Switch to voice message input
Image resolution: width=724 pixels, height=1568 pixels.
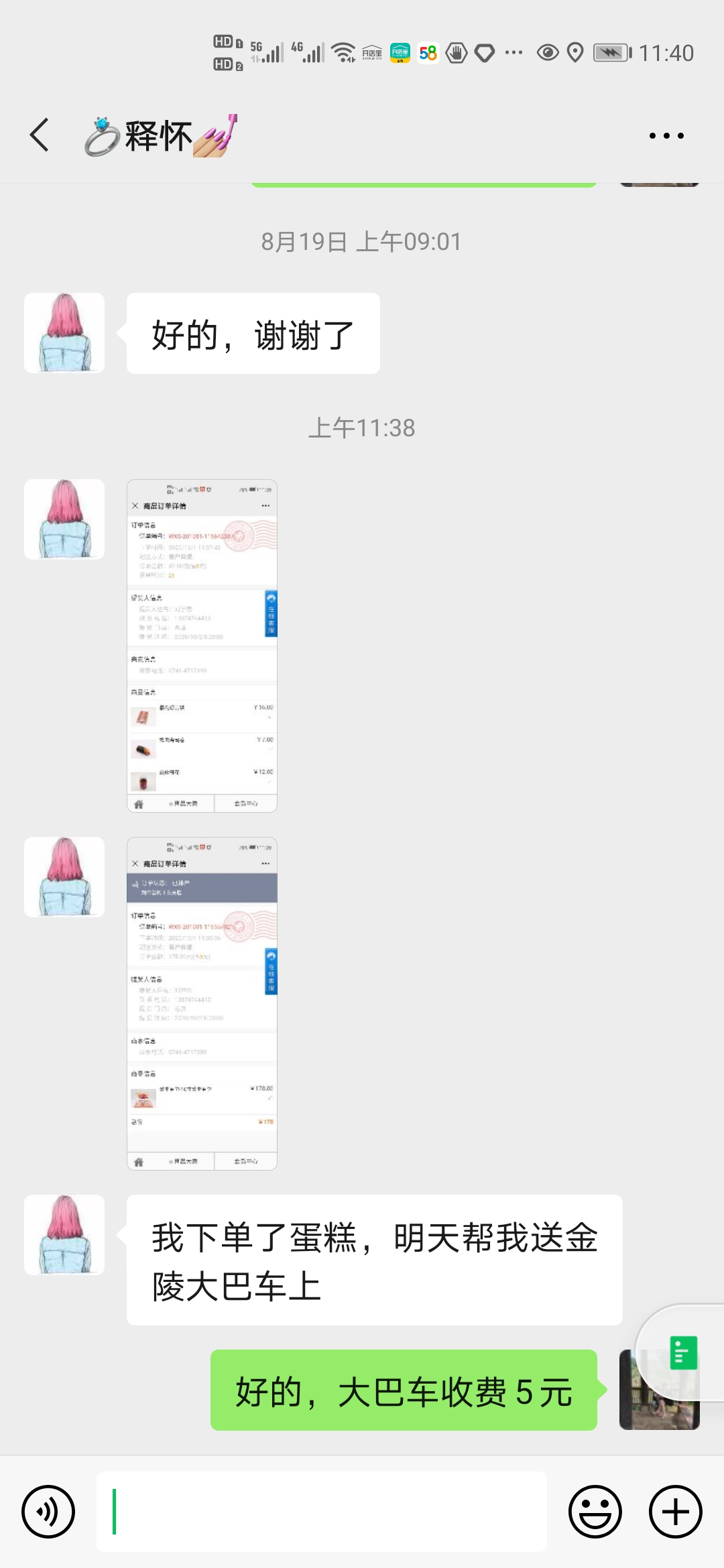48,1512
